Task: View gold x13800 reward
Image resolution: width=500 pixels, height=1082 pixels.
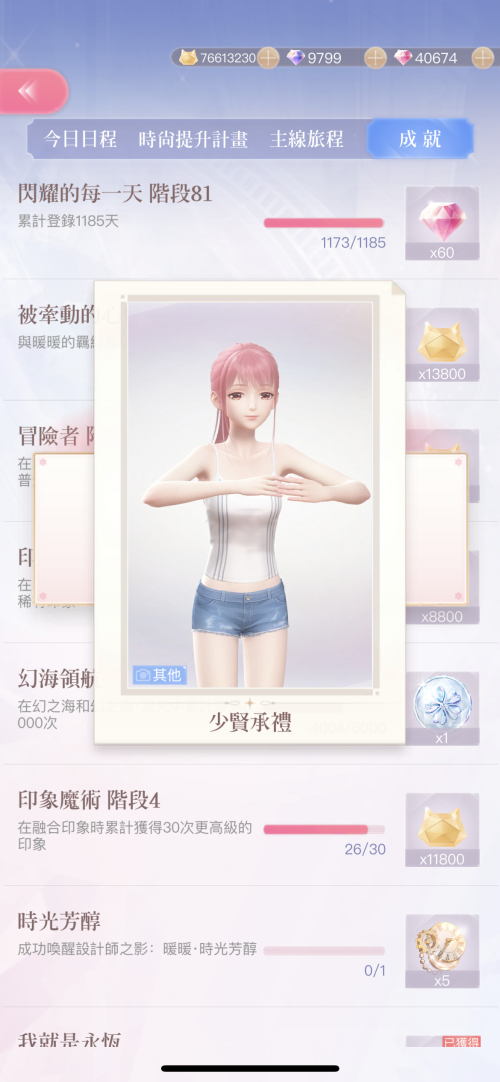Action: 442,345
